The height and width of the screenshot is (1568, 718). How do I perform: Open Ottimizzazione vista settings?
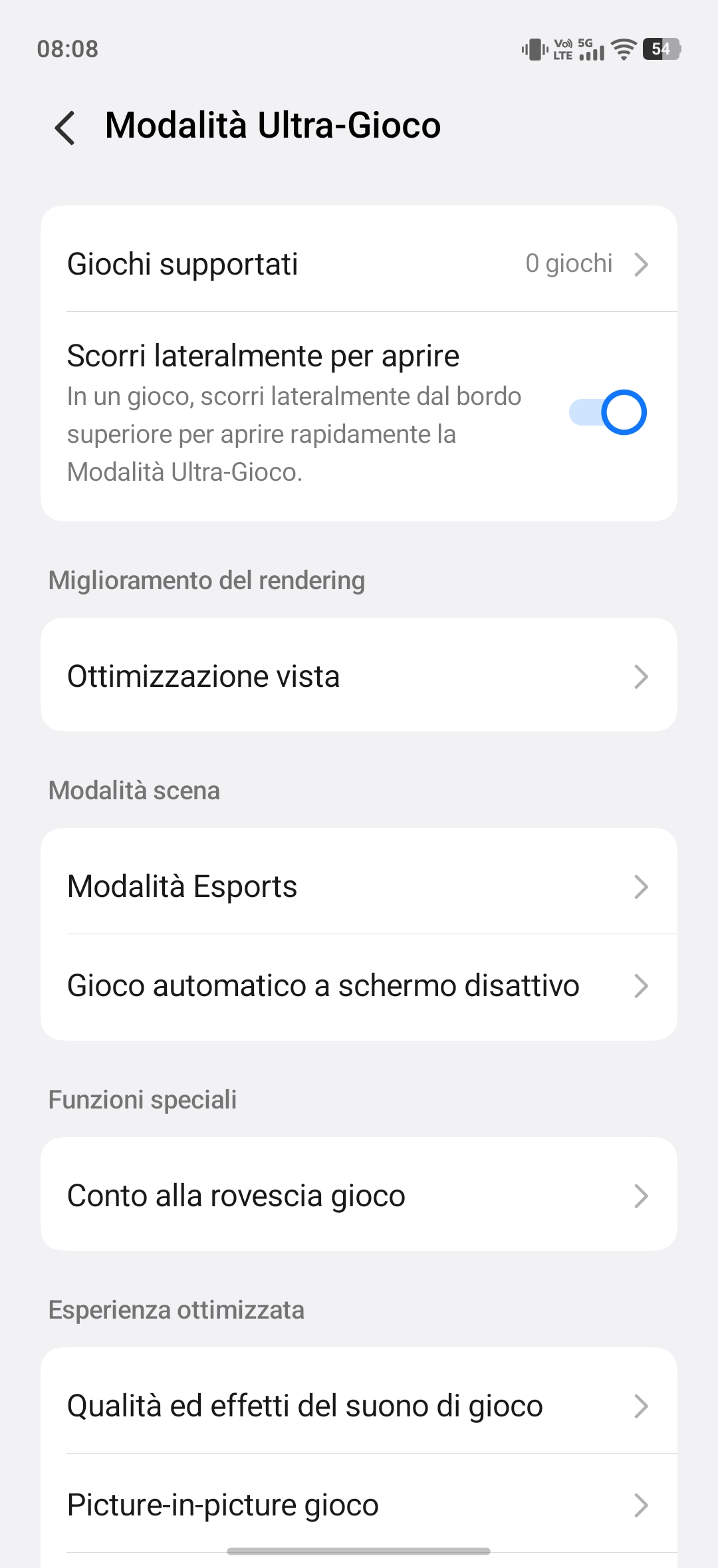pos(359,676)
